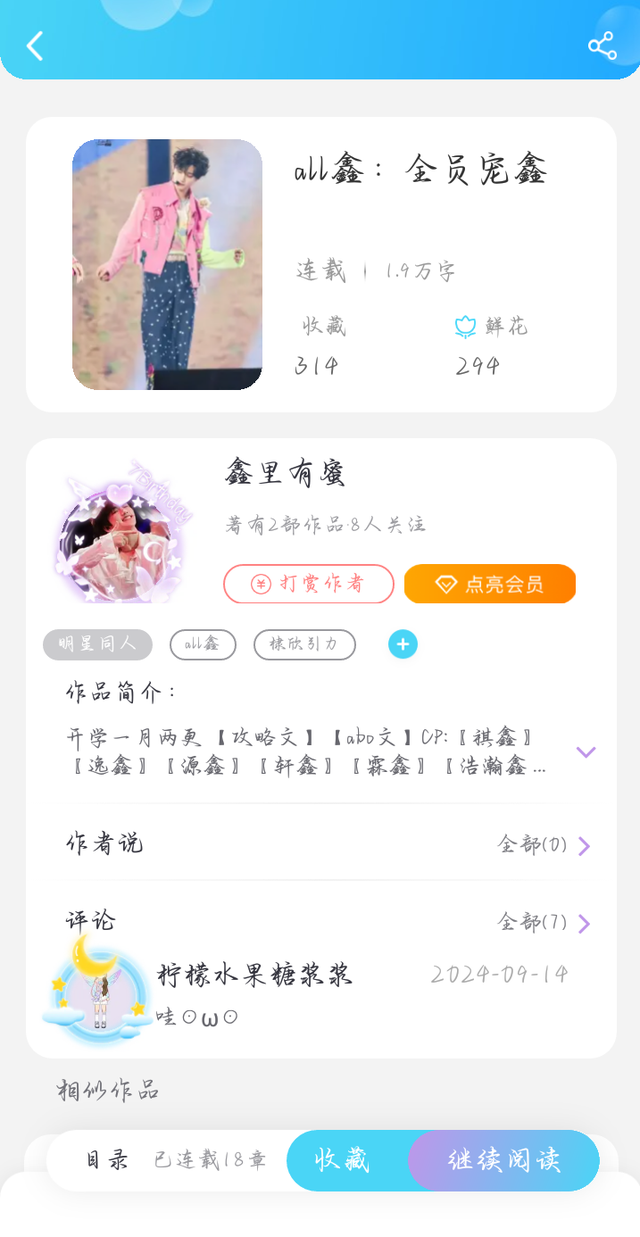
Task: View all 7 comments
Action: click(544, 922)
